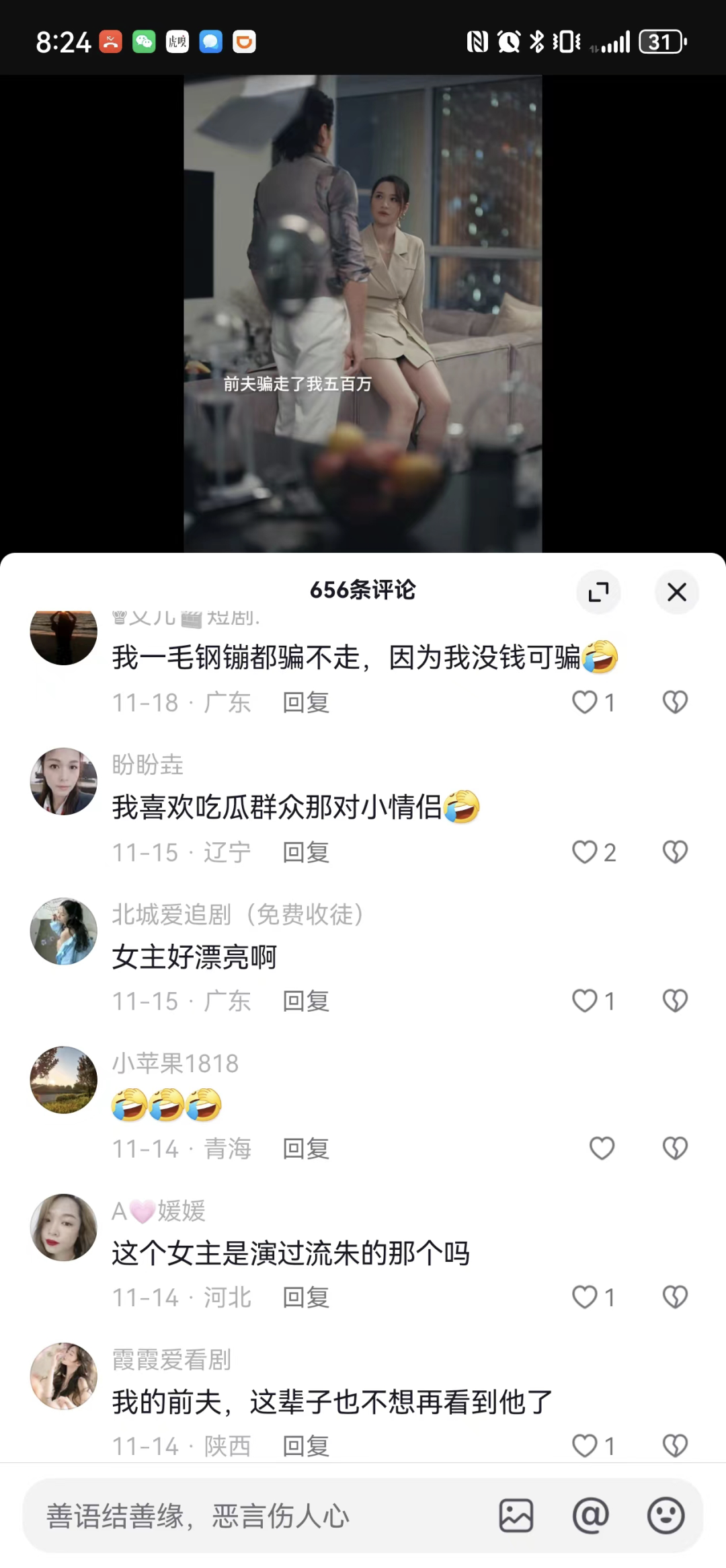Like the comment about 没钱可骗

pyautogui.click(x=585, y=702)
